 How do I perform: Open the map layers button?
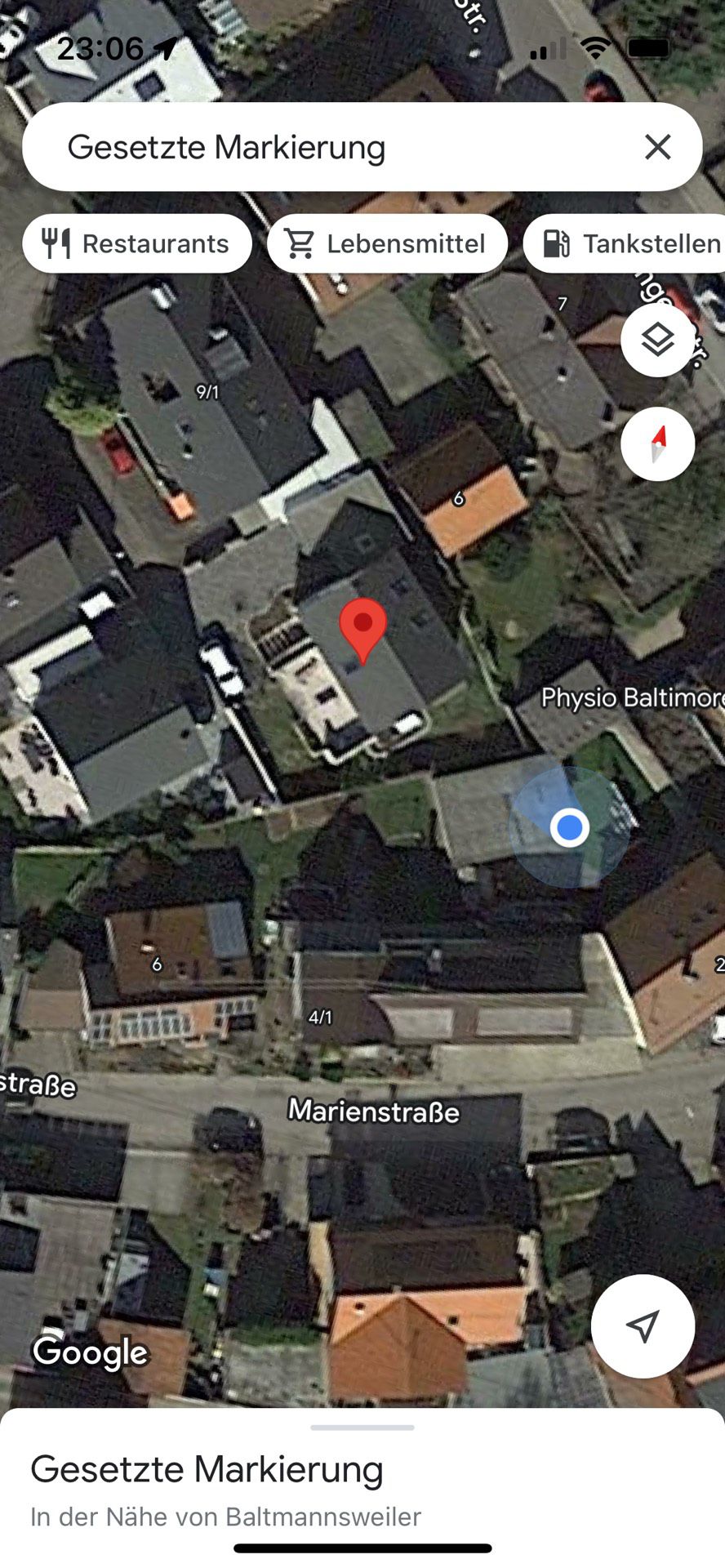pos(657,341)
